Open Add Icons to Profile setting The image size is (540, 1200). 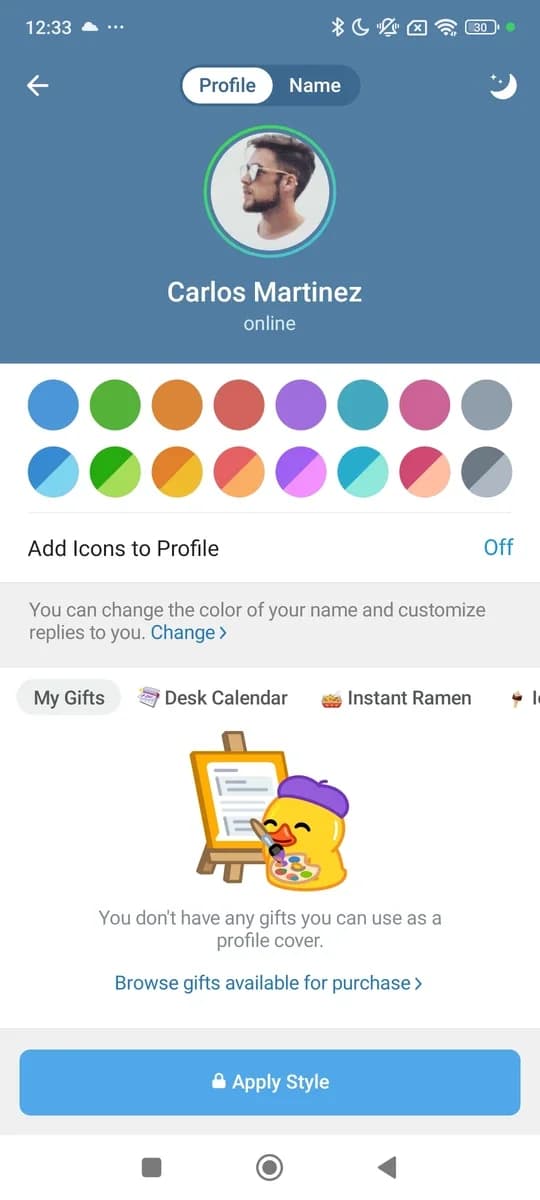[x=270, y=548]
